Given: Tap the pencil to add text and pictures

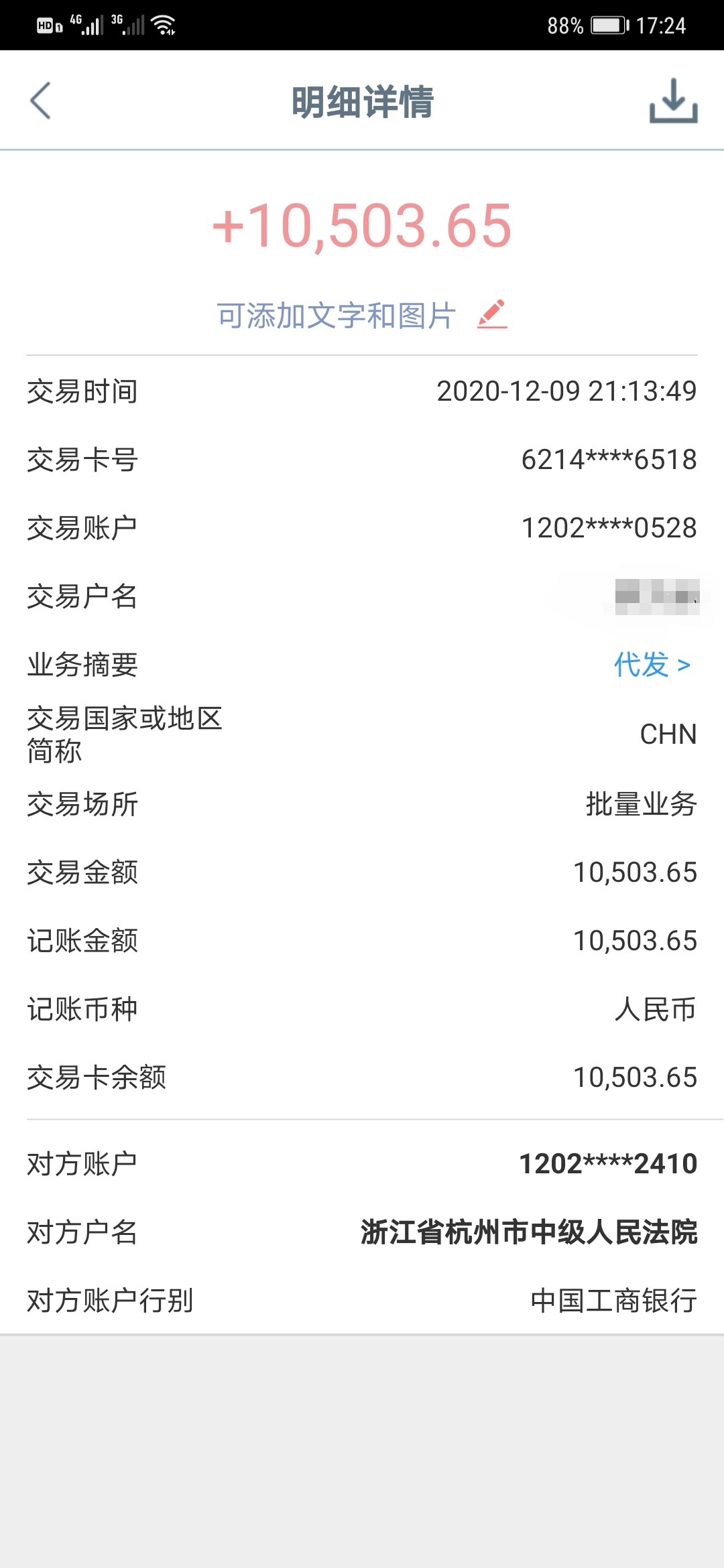Looking at the screenshot, I should pyautogui.click(x=492, y=314).
